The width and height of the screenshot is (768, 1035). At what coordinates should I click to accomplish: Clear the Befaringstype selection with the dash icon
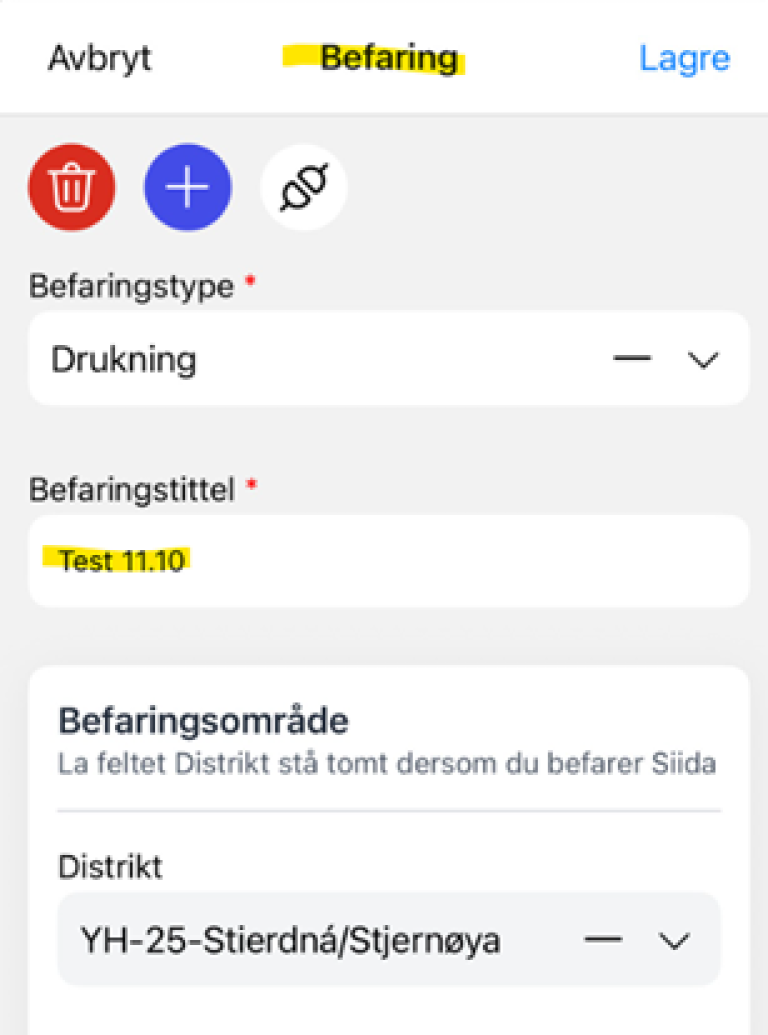point(632,358)
